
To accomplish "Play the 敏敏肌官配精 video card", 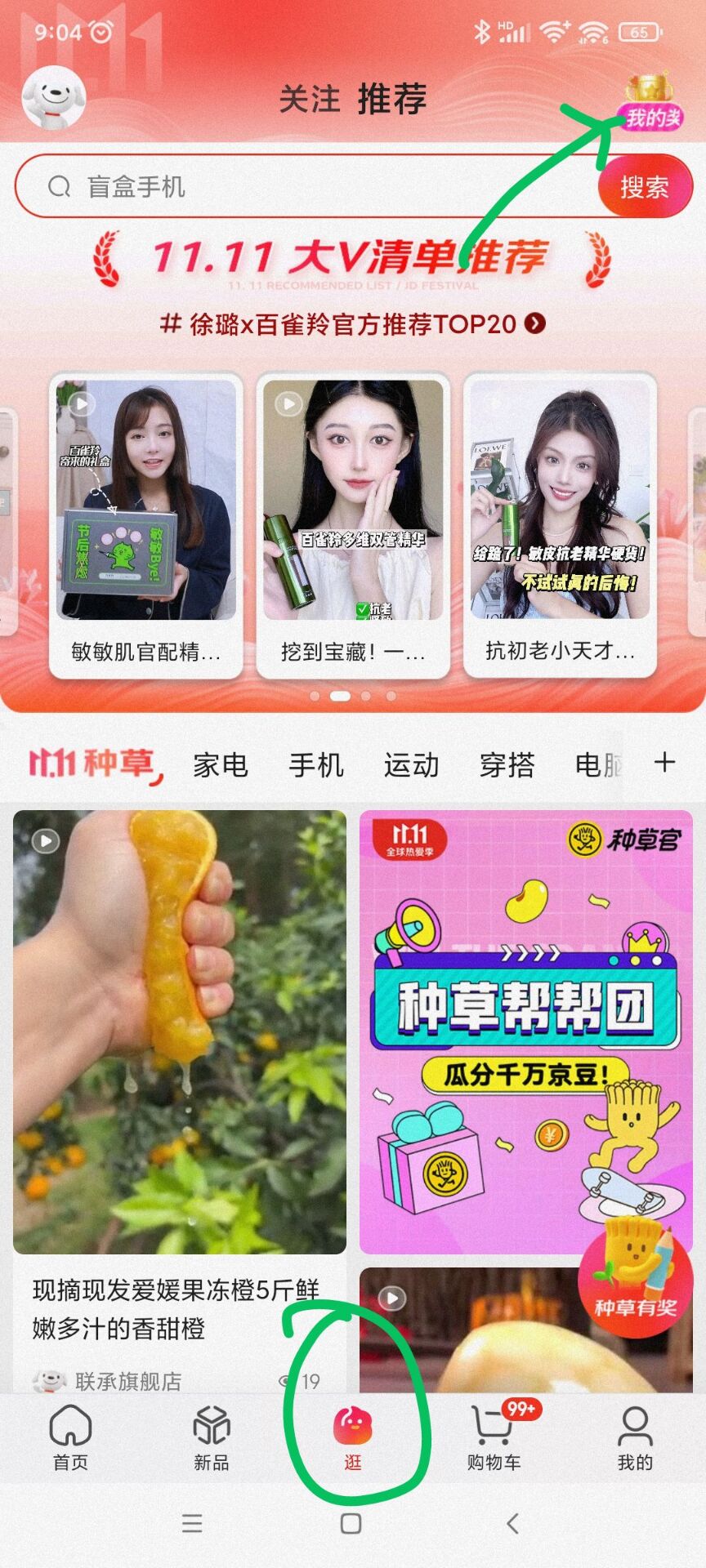I will point(145,523).
